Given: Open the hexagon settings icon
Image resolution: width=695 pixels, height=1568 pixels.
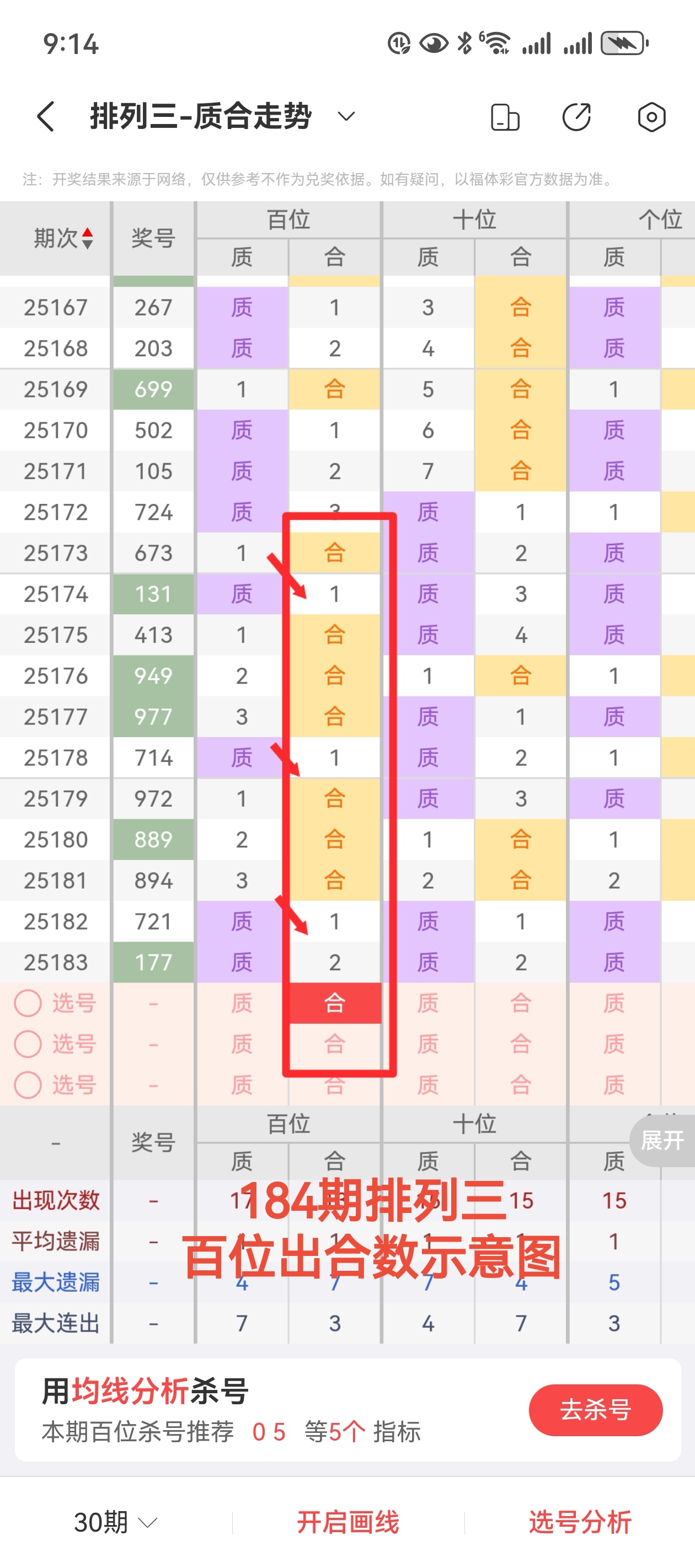Looking at the screenshot, I should tap(651, 117).
